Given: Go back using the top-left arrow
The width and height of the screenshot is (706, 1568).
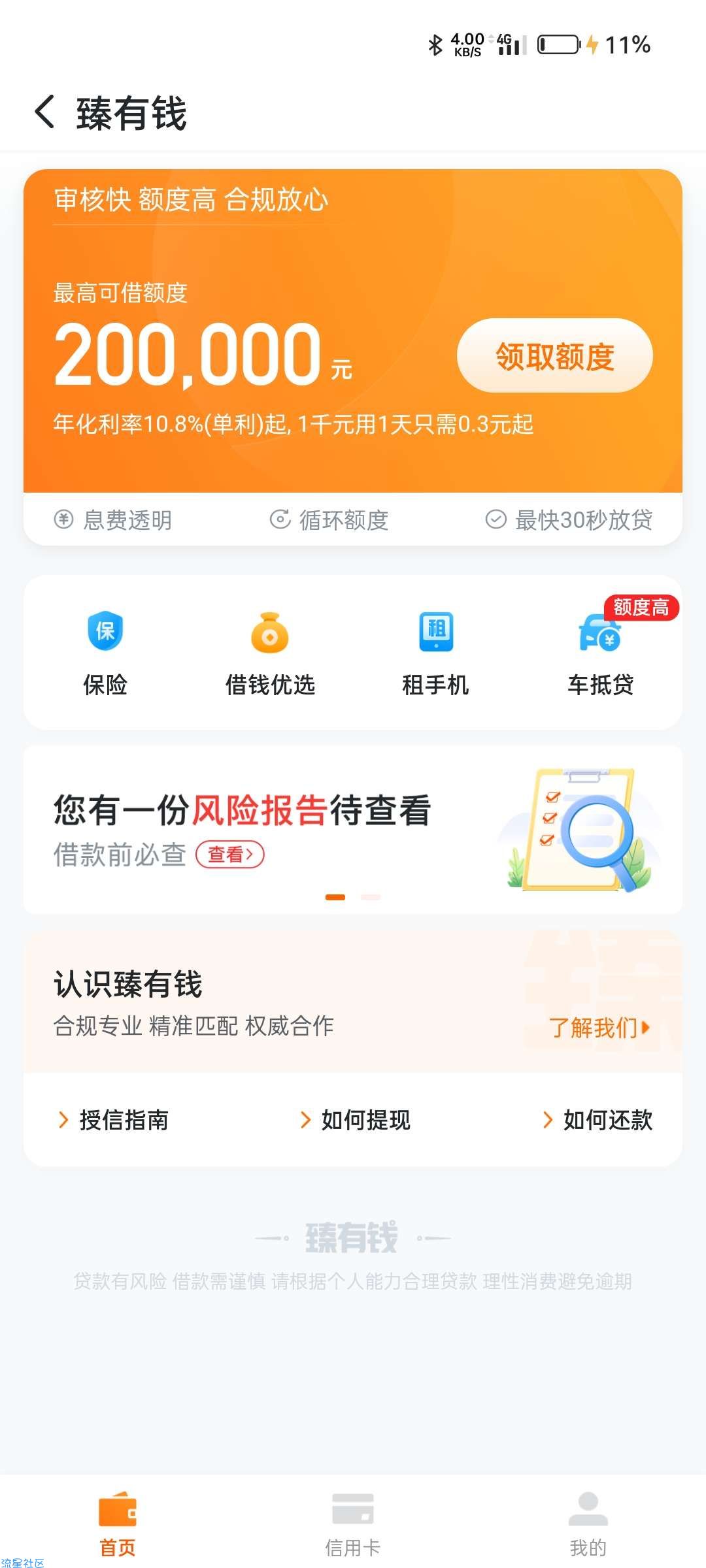Looking at the screenshot, I should tap(44, 112).
